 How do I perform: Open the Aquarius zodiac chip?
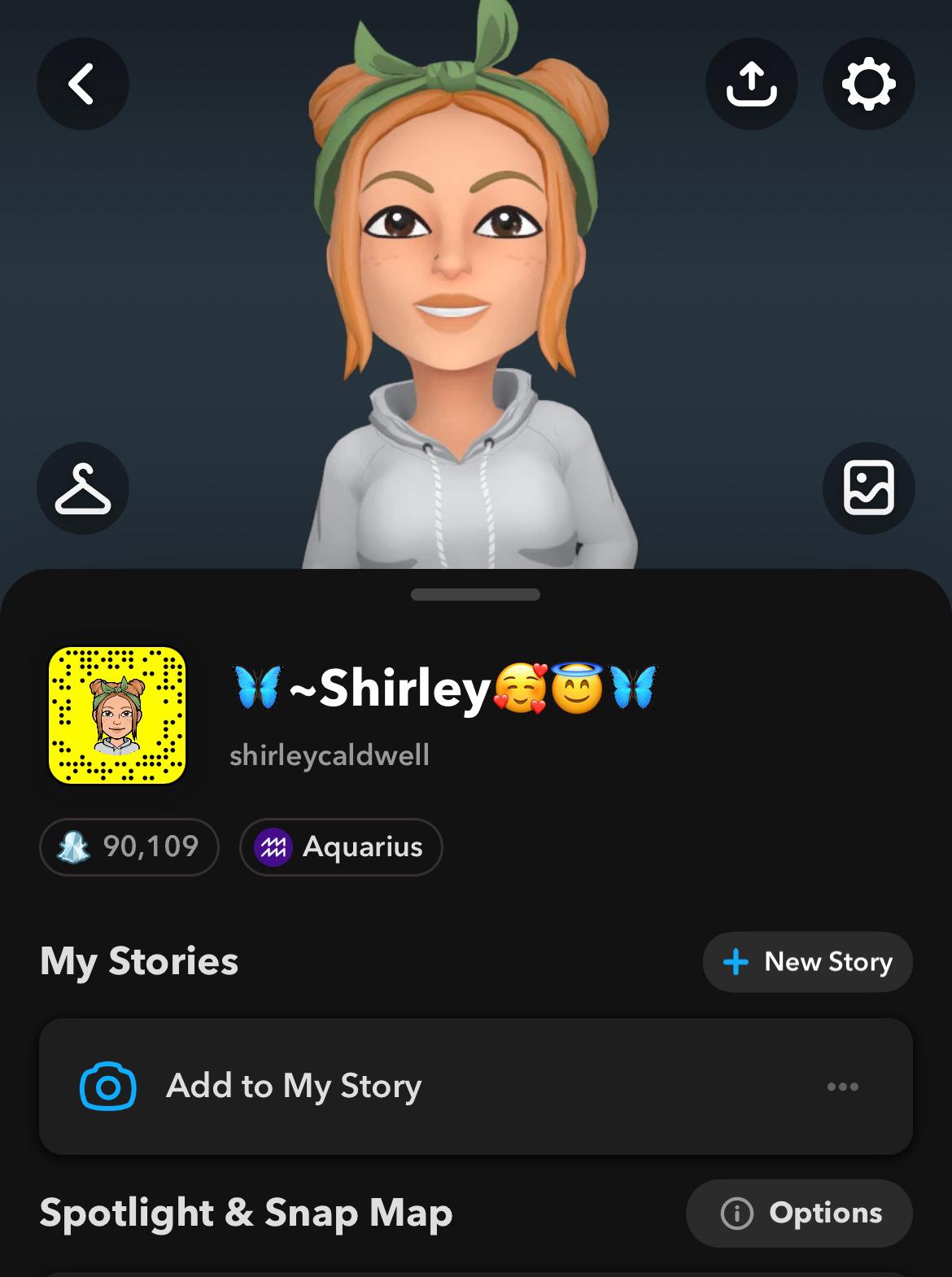tap(341, 847)
